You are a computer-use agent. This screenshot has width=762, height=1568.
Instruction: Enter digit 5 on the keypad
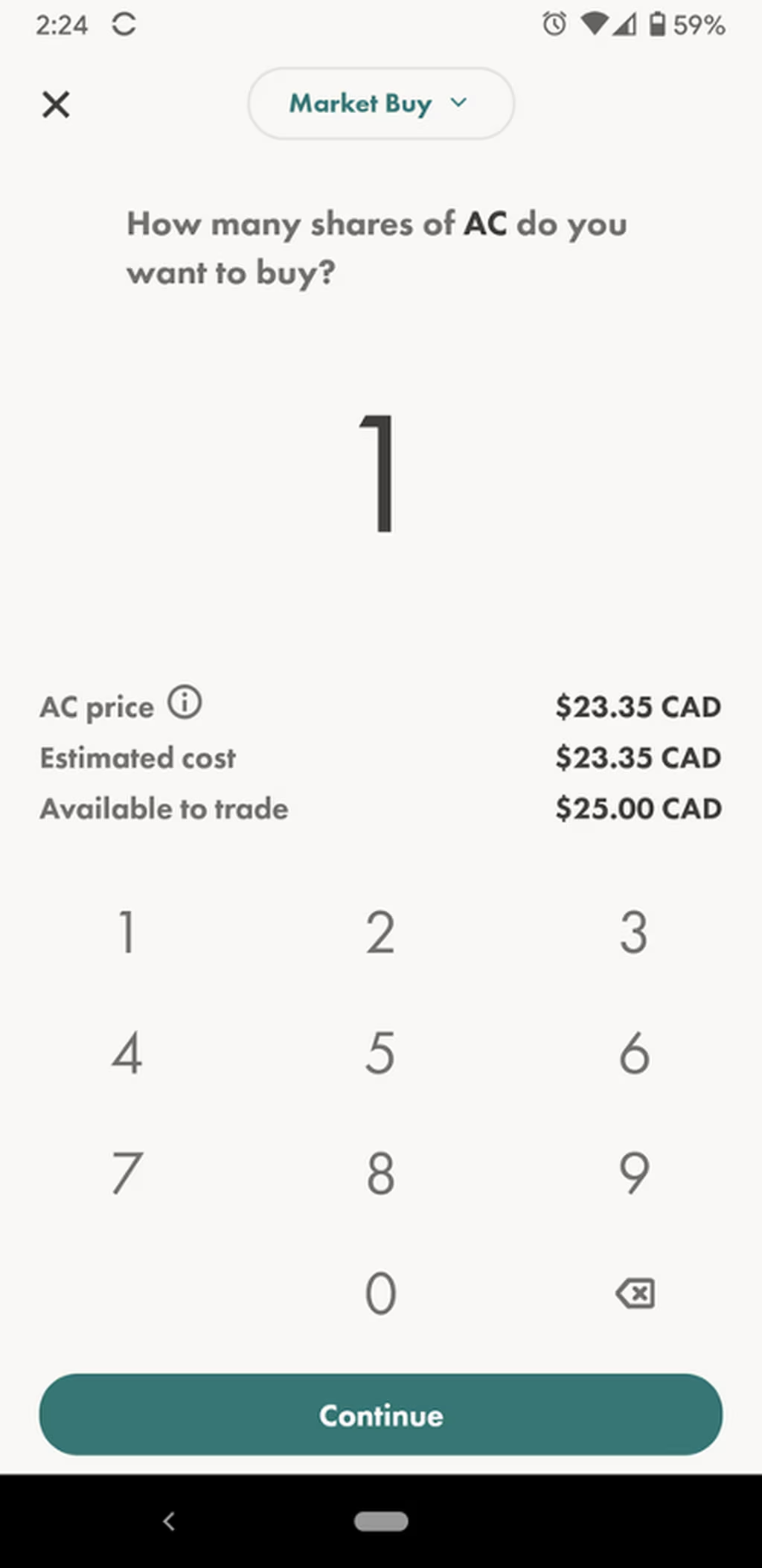click(x=380, y=1053)
